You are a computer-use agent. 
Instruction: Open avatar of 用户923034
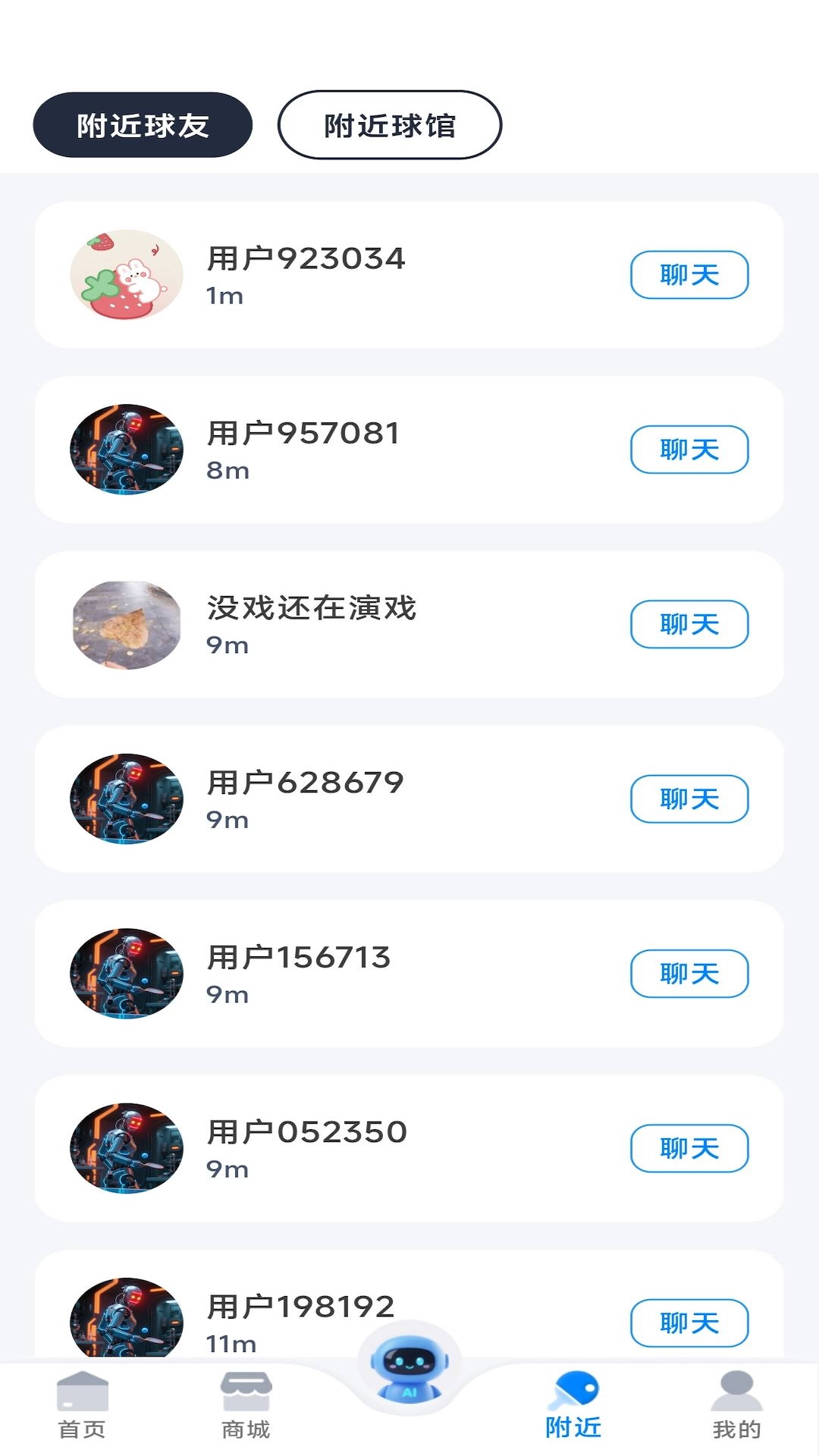[x=126, y=275]
